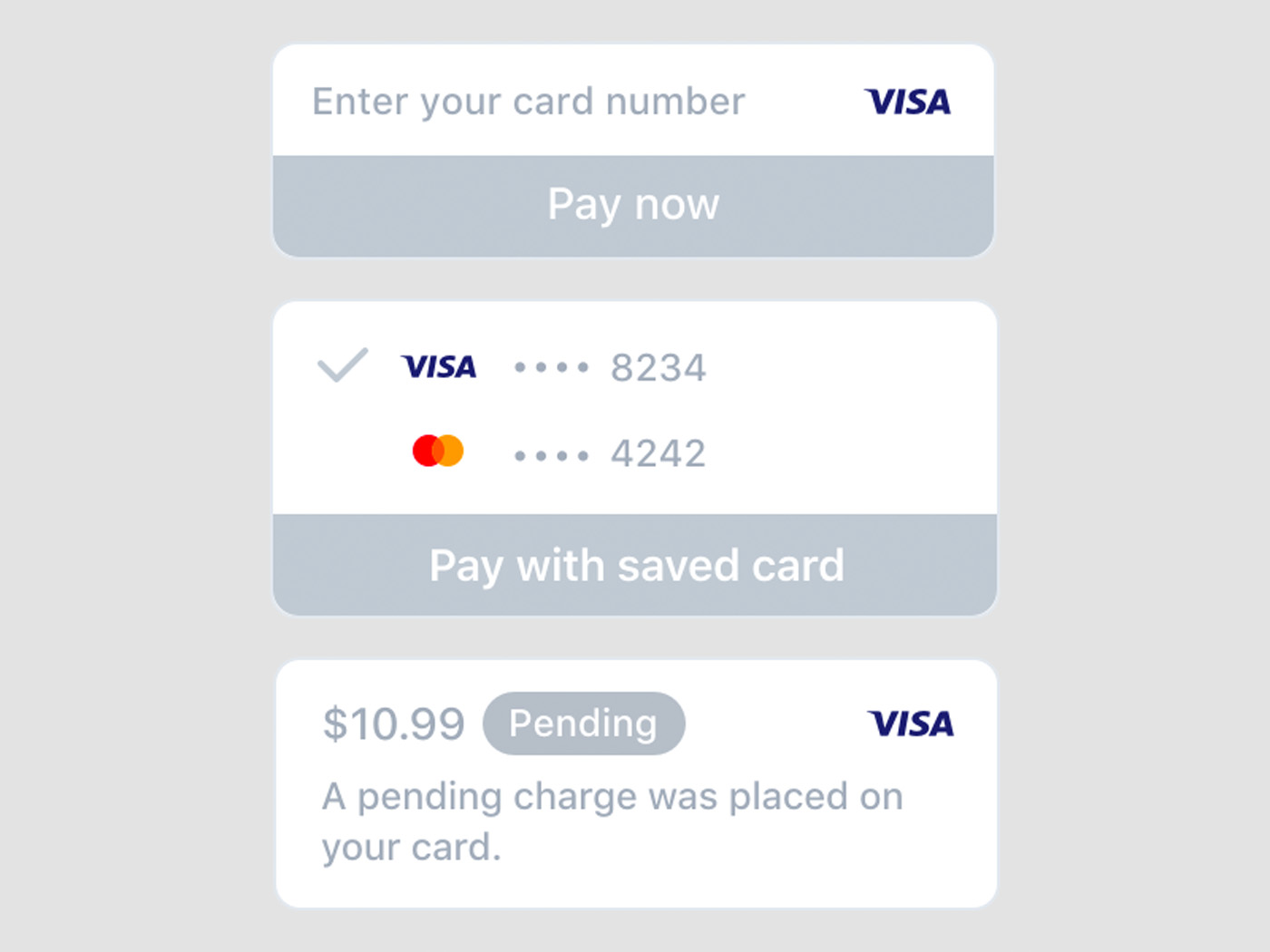
Task: Tap Pay with saved card
Action: click(x=635, y=565)
